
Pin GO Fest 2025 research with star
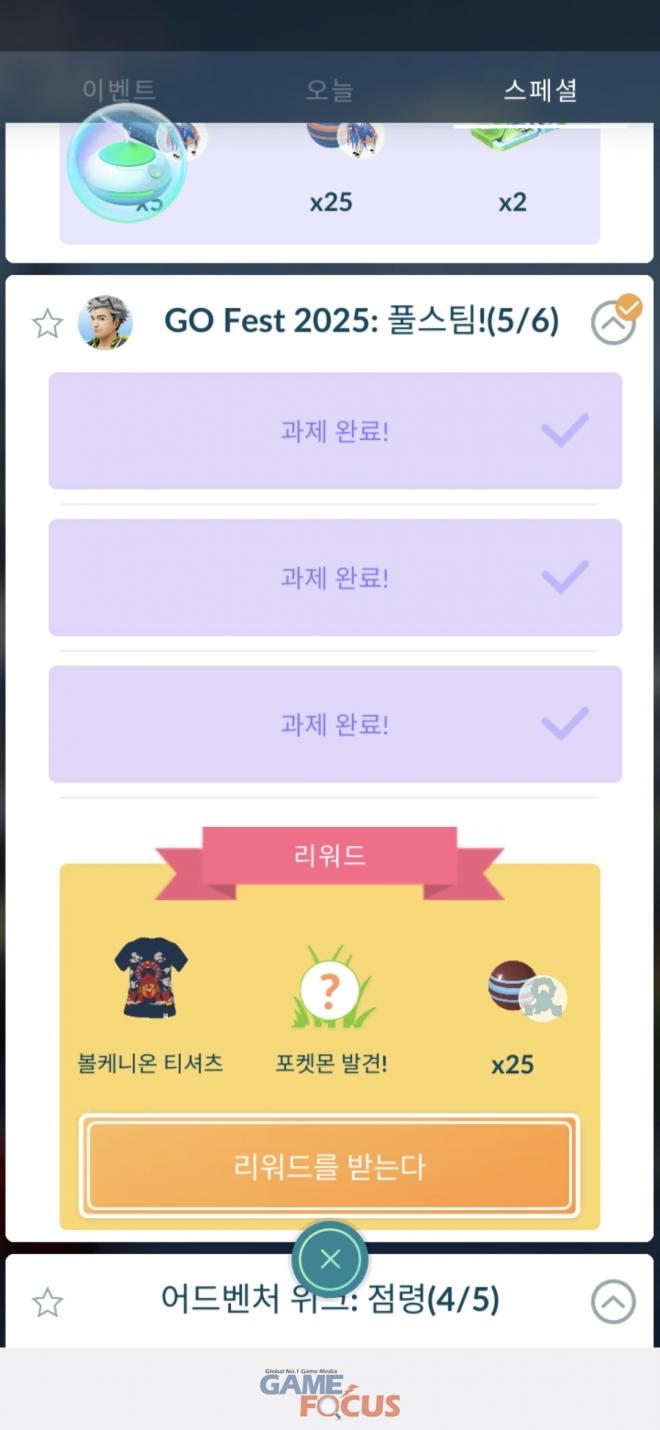[47, 323]
